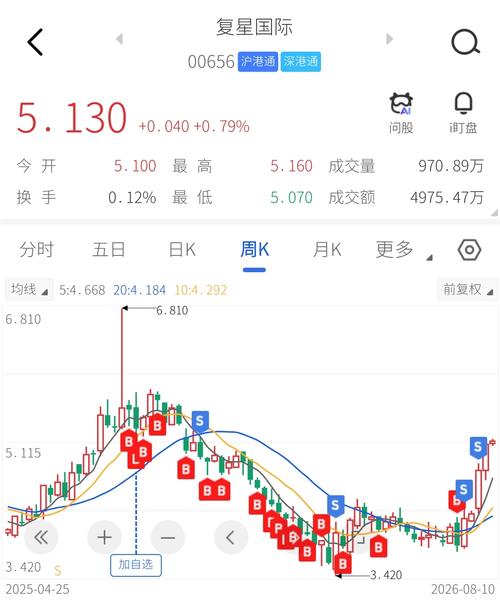This screenshot has height=600, width=500.
Task: Switch to the next stock with right arrow
Action: pyautogui.click(x=389, y=39)
